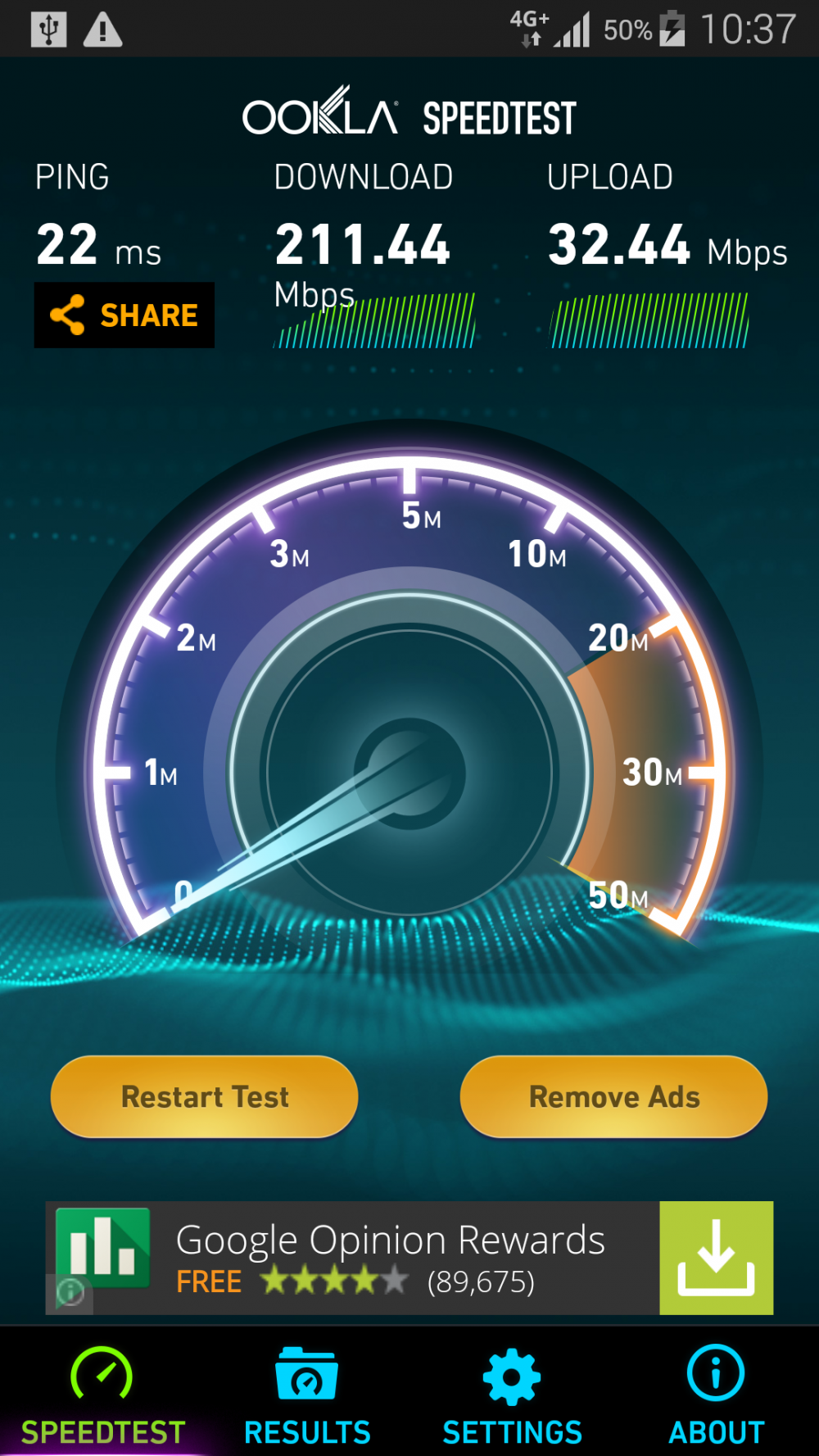Share the speed test result
Image resolution: width=819 pixels, height=1456 pixels.
pos(124,315)
